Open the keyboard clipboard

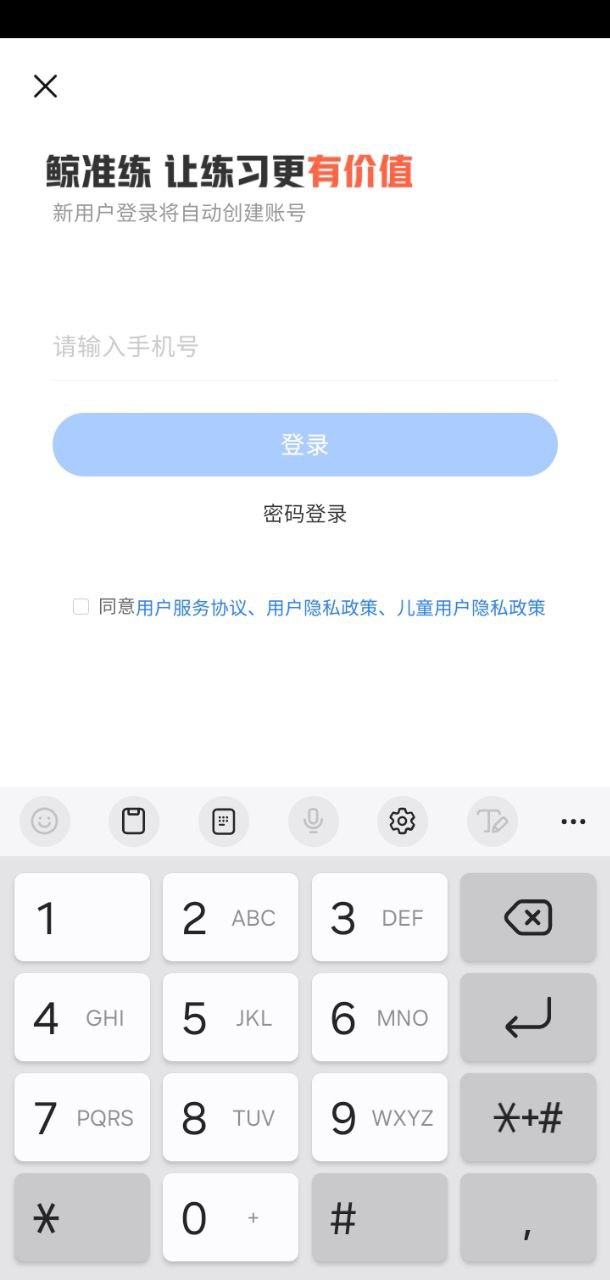[133, 822]
